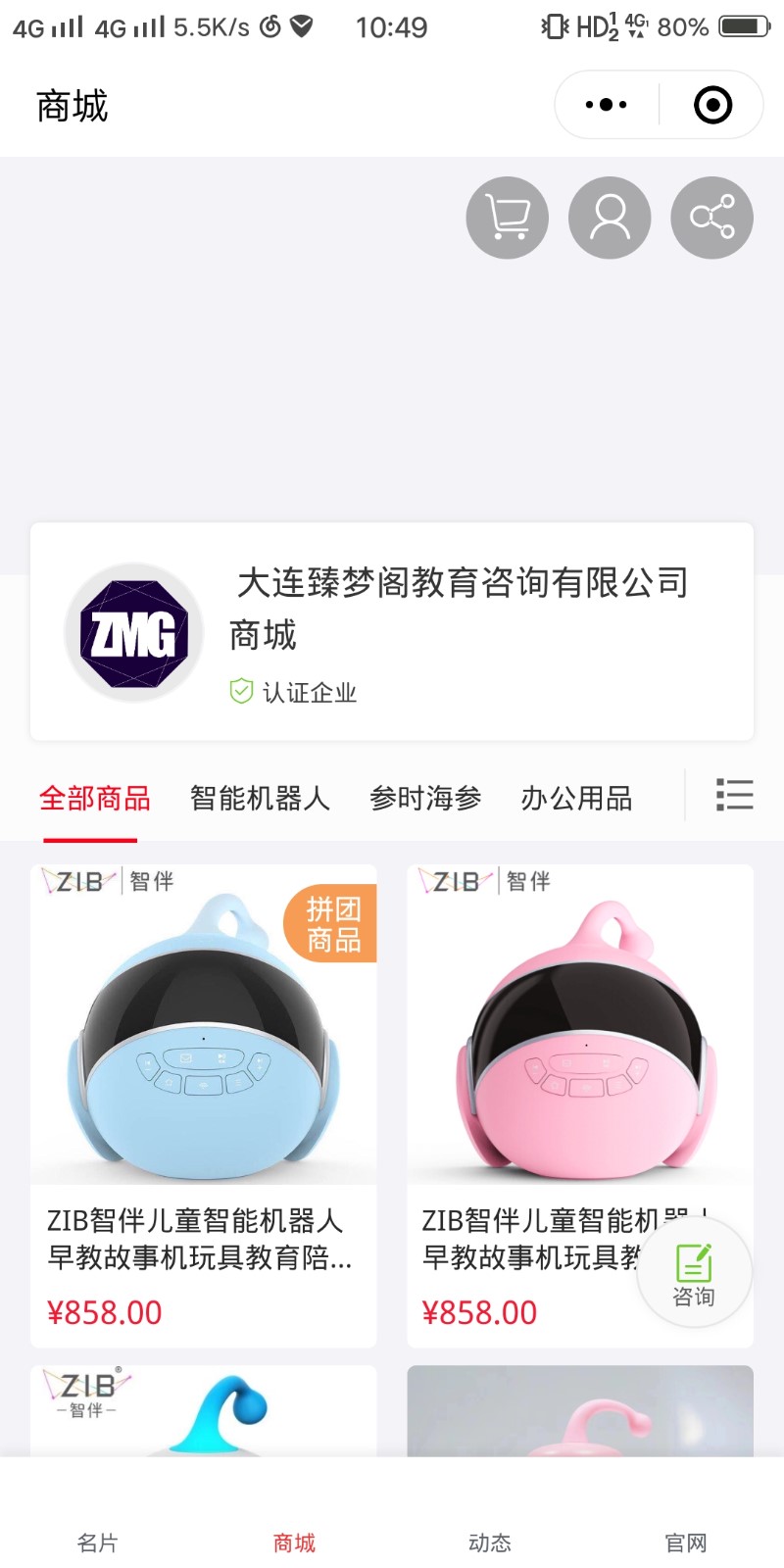Open the shopping cart
The width and height of the screenshot is (784, 1568).
point(507,218)
